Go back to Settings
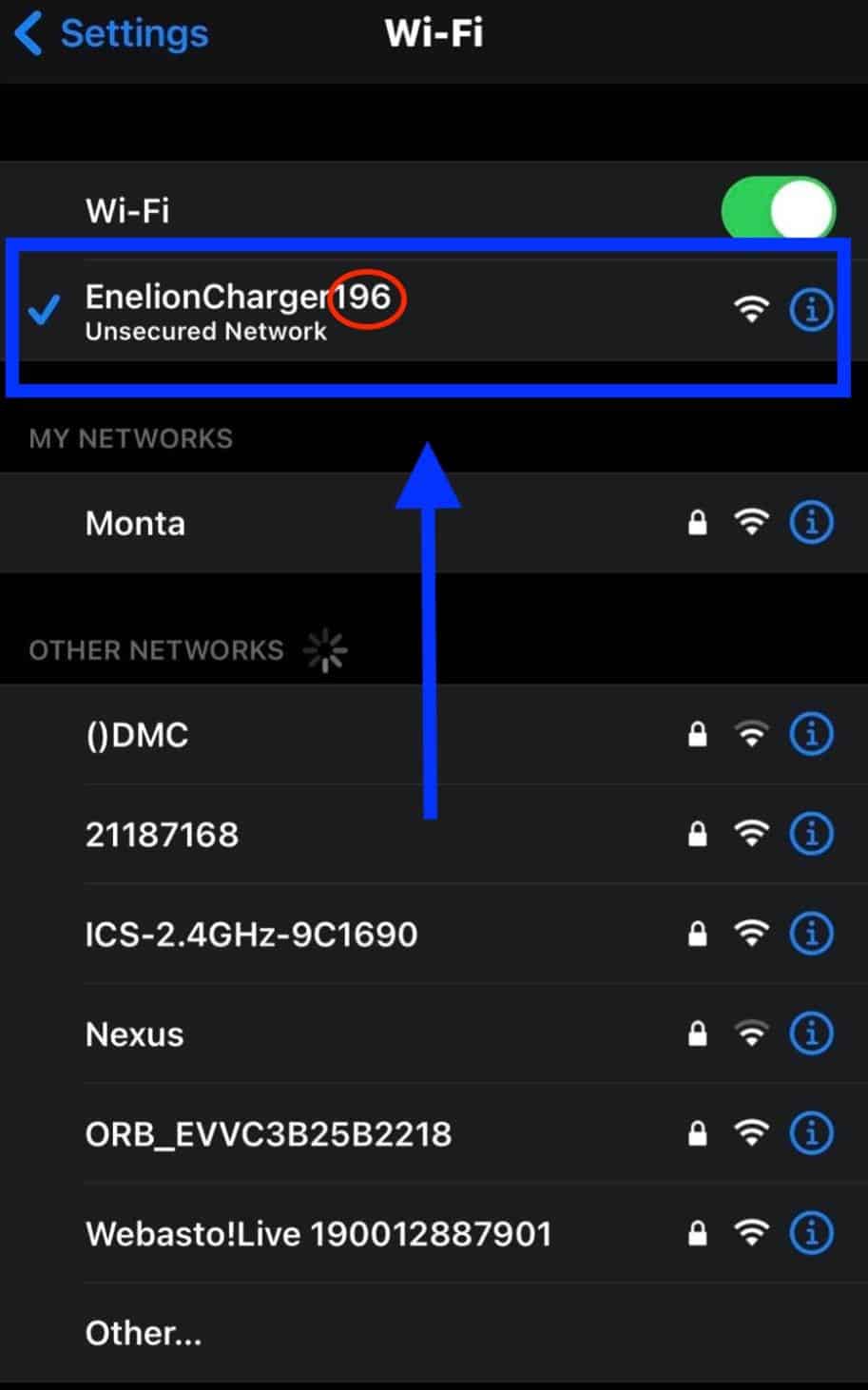The width and height of the screenshot is (868, 1390). pyautogui.click(x=112, y=34)
